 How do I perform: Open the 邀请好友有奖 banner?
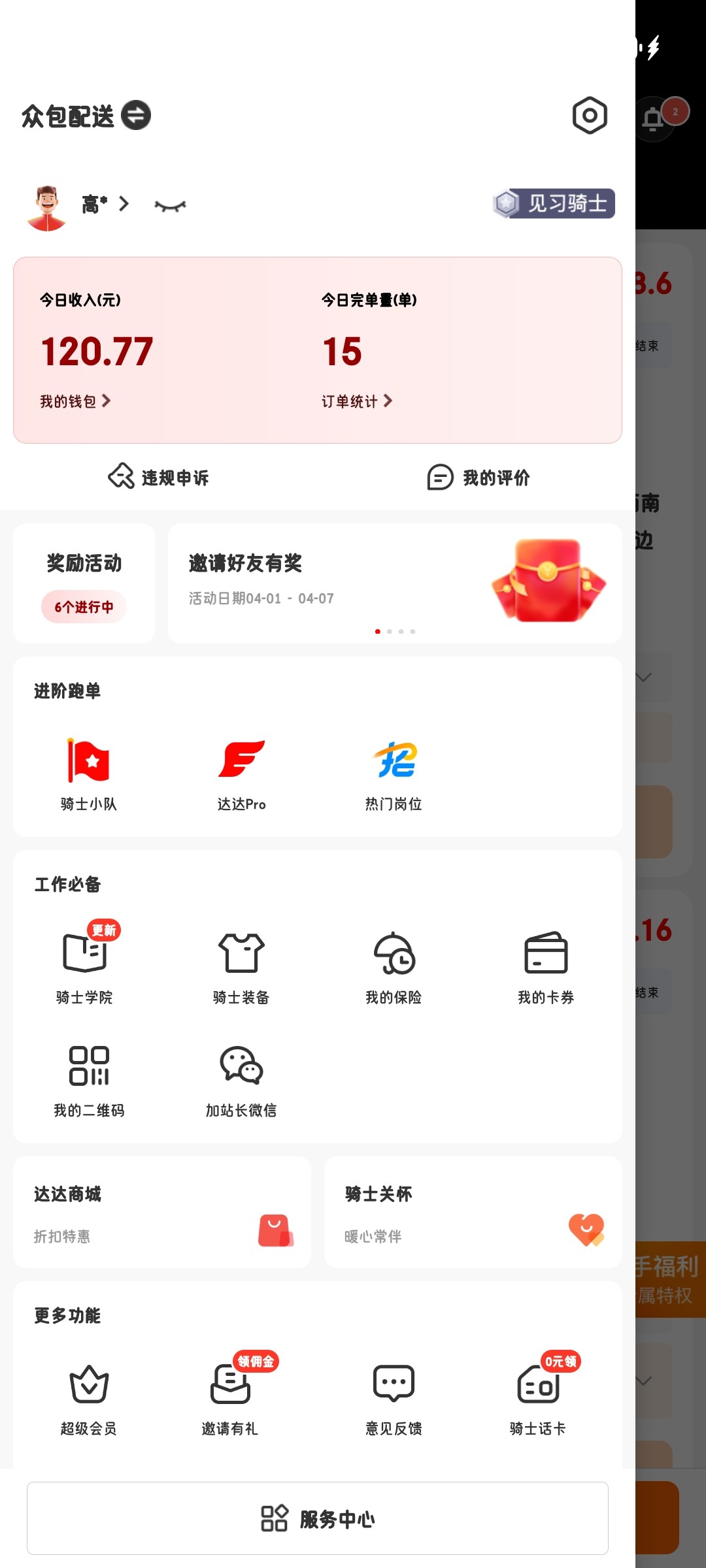click(394, 583)
